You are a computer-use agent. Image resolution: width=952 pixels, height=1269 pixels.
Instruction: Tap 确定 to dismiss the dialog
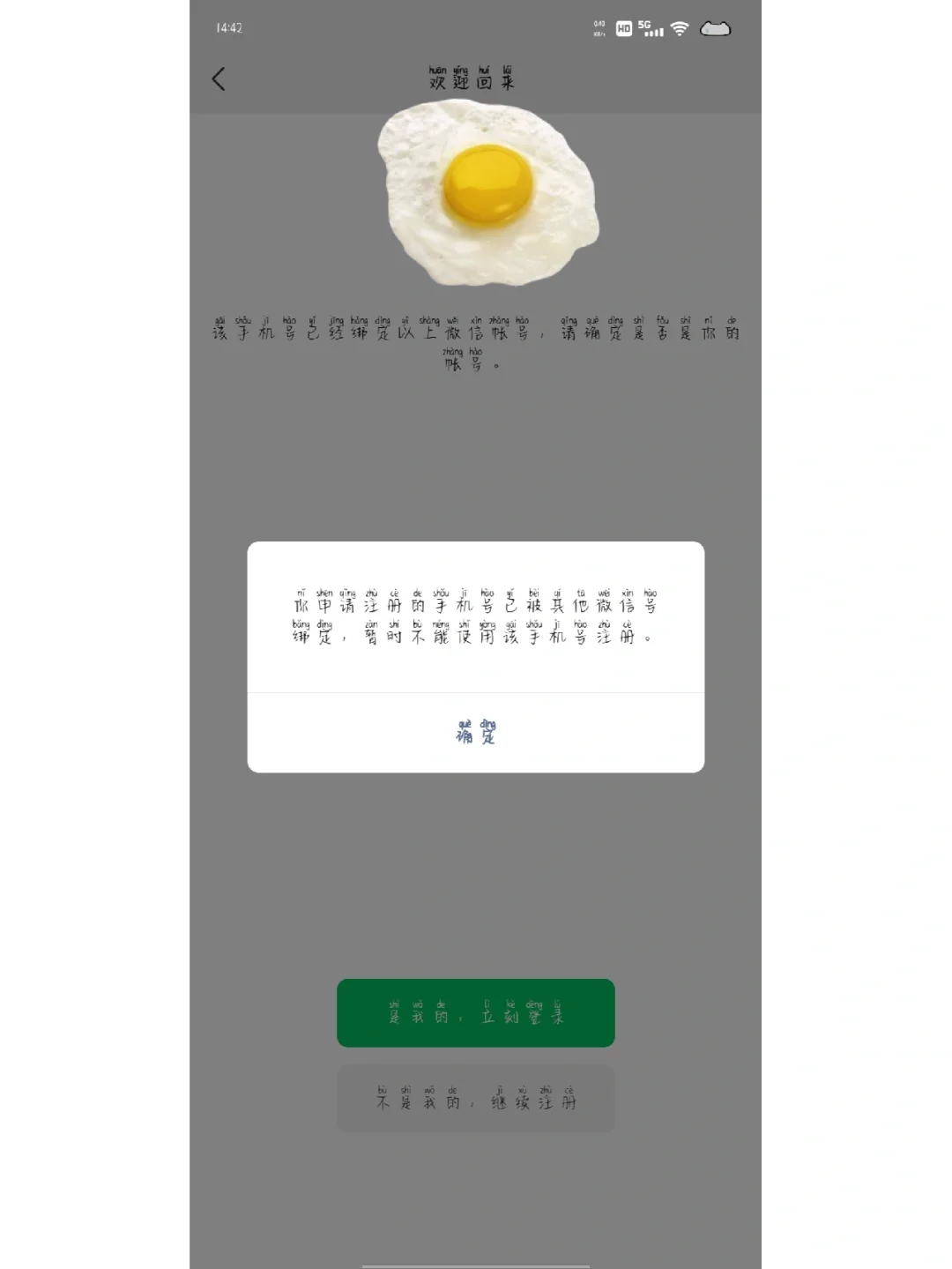(x=475, y=733)
